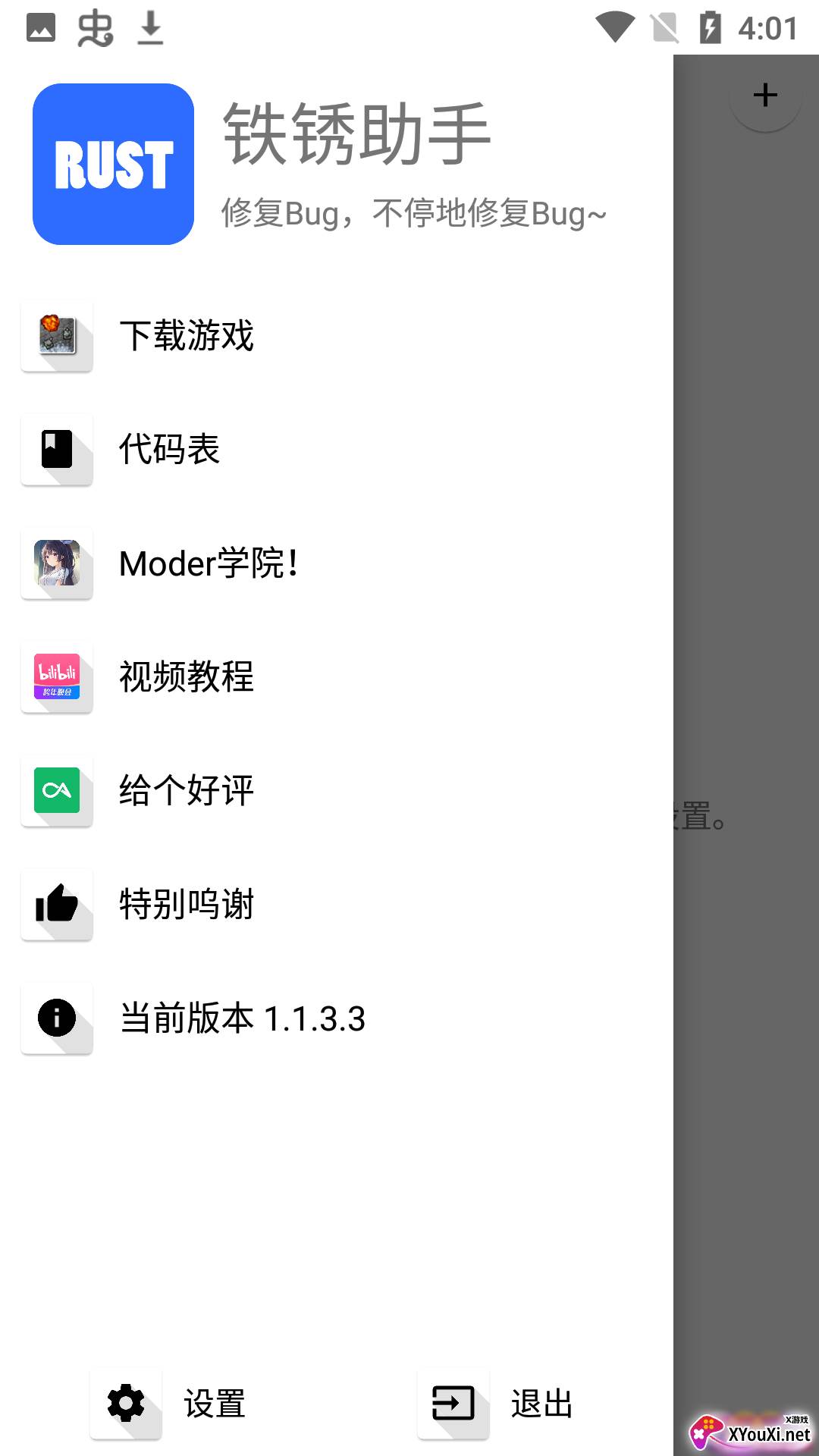The width and height of the screenshot is (819, 1456).
Task: Open 视频教程 video tutorials
Action: click(187, 677)
